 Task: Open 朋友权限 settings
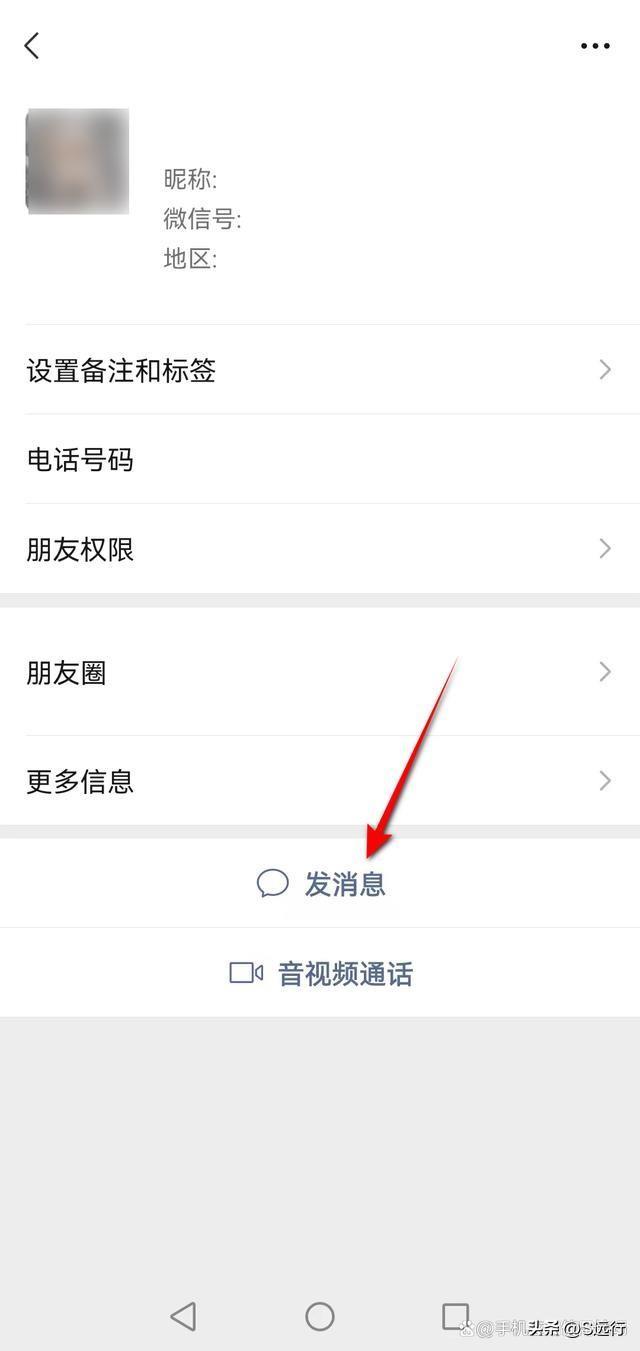[320, 549]
